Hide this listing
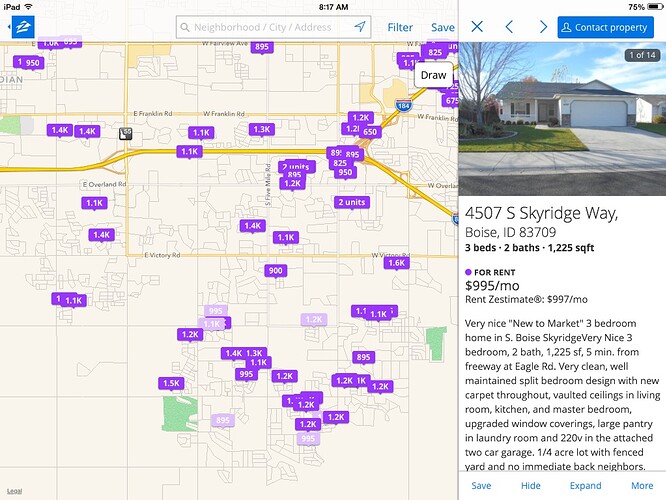The width and height of the screenshot is (666, 500). [530, 486]
